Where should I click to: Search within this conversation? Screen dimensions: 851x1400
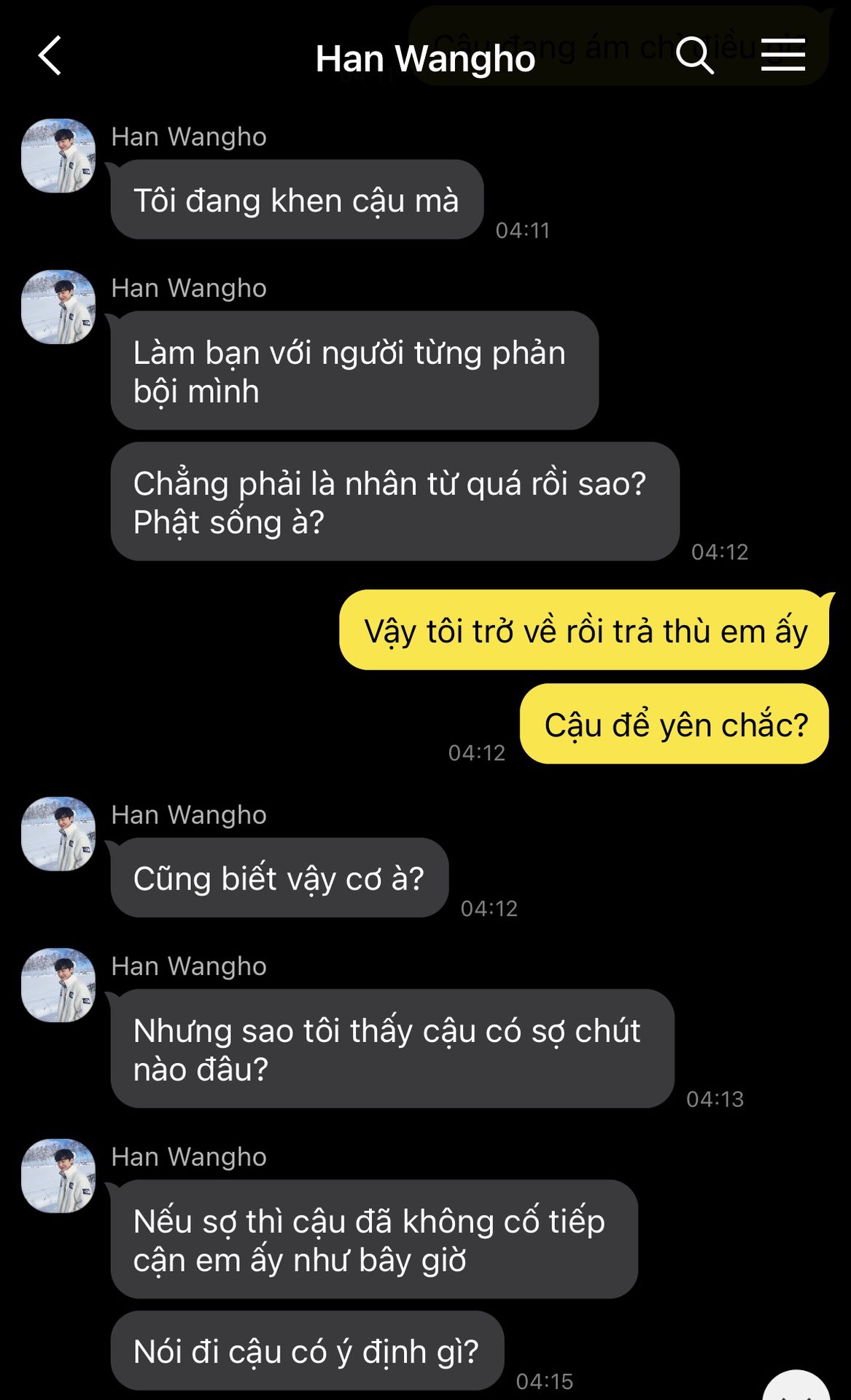(x=693, y=56)
